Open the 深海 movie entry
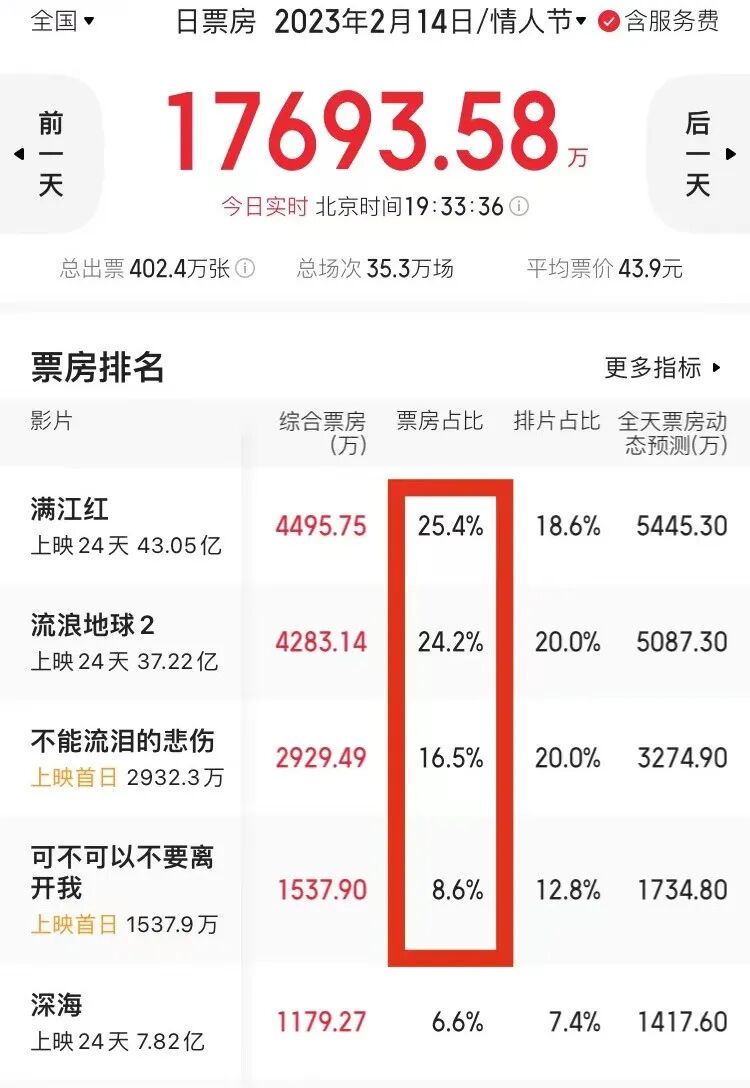 57,1004
